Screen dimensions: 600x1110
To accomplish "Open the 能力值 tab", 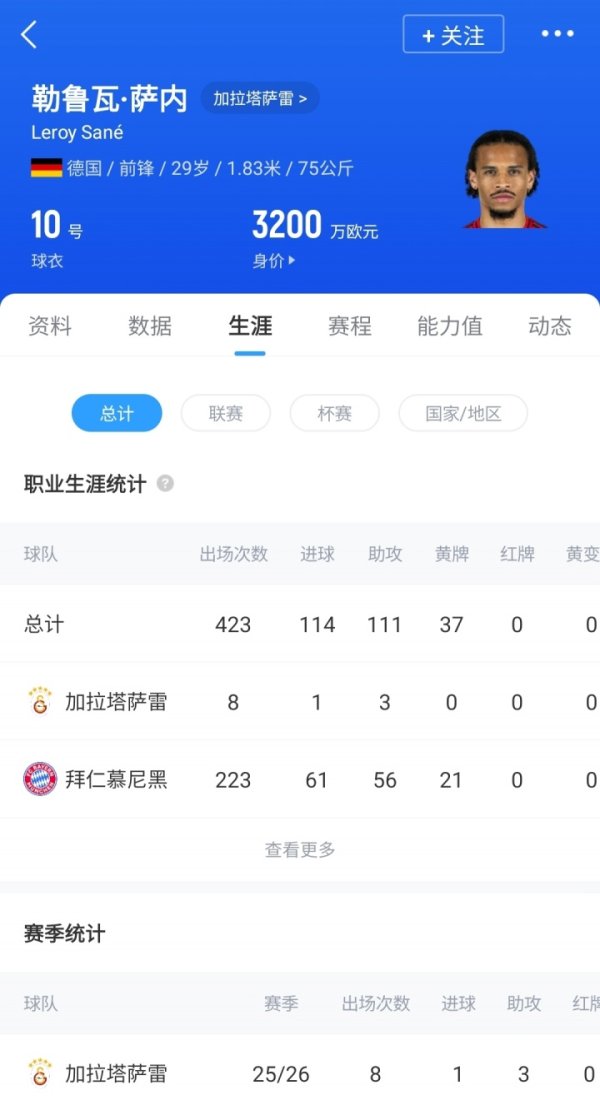I will pos(450,326).
